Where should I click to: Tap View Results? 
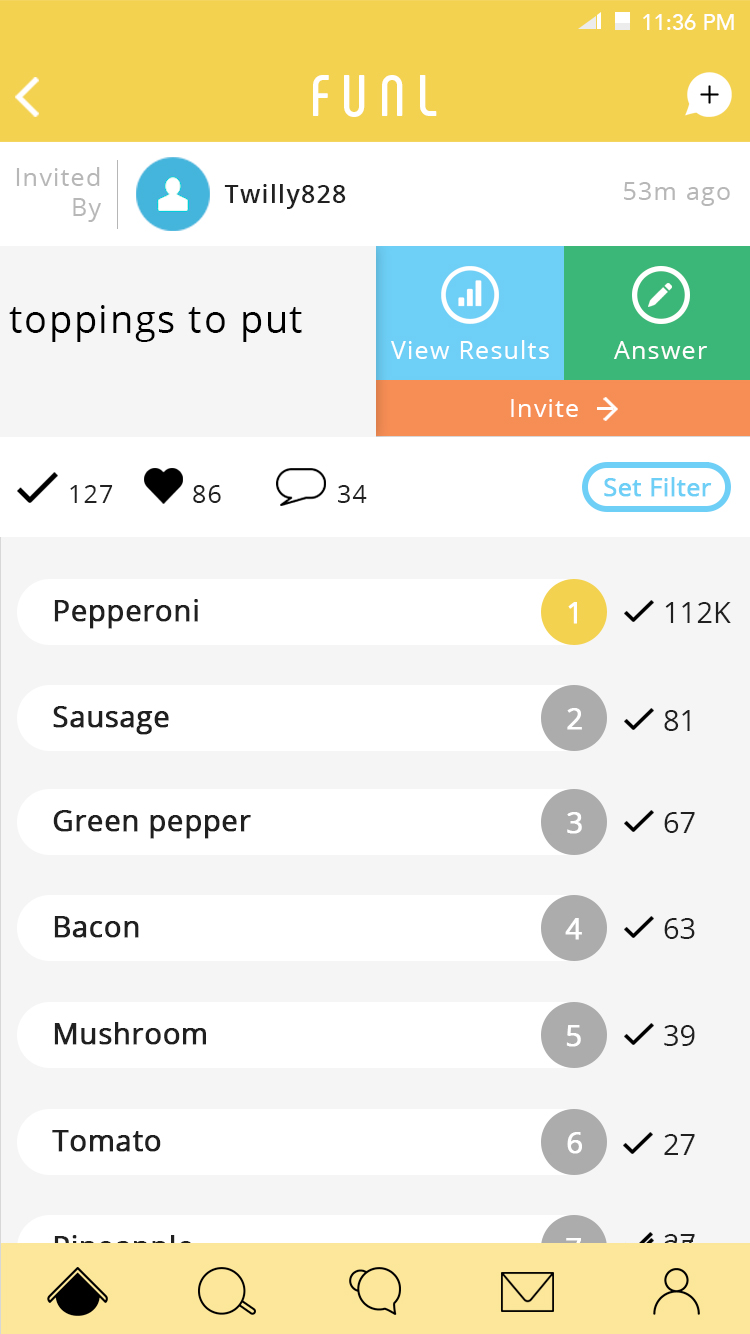click(x=470, y=313)
